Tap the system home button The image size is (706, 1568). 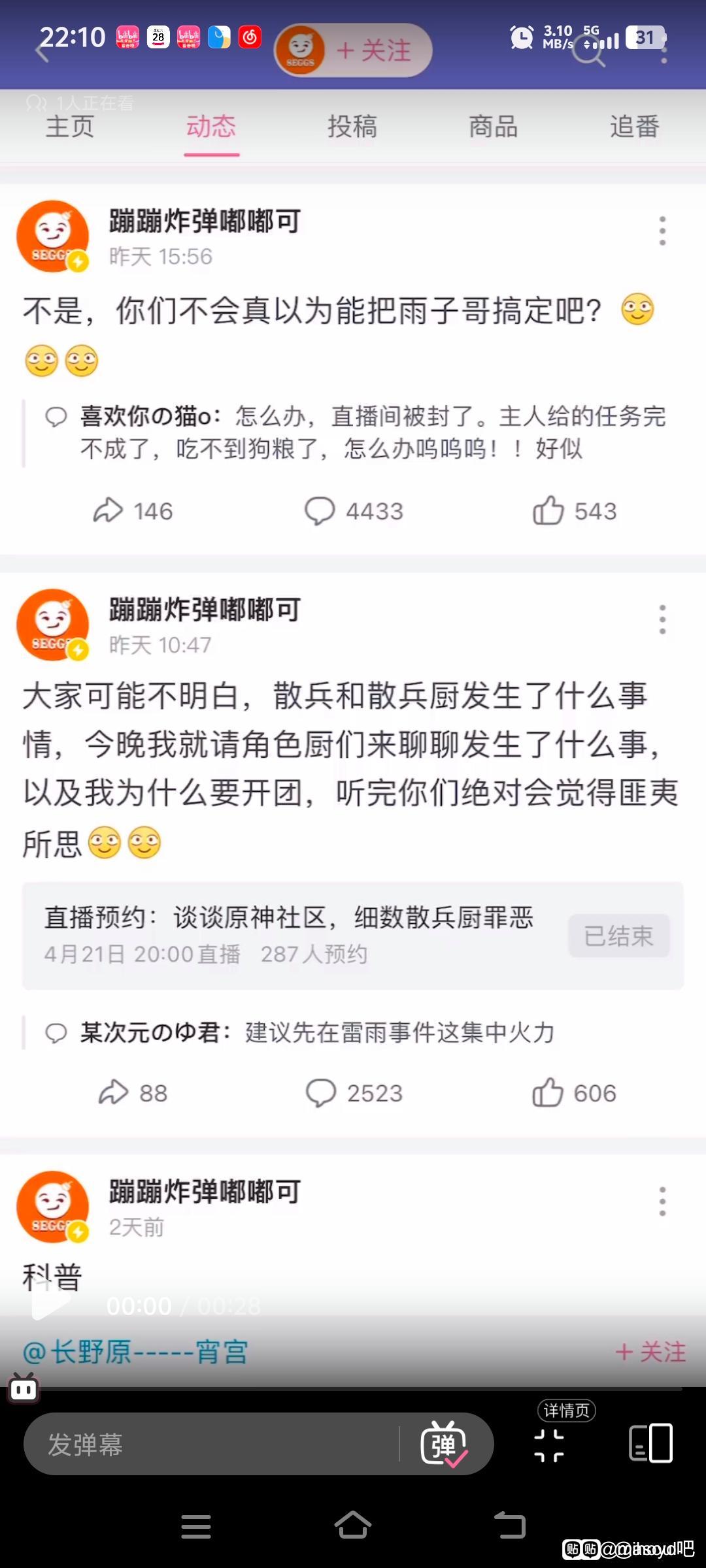pos(353,1526)
